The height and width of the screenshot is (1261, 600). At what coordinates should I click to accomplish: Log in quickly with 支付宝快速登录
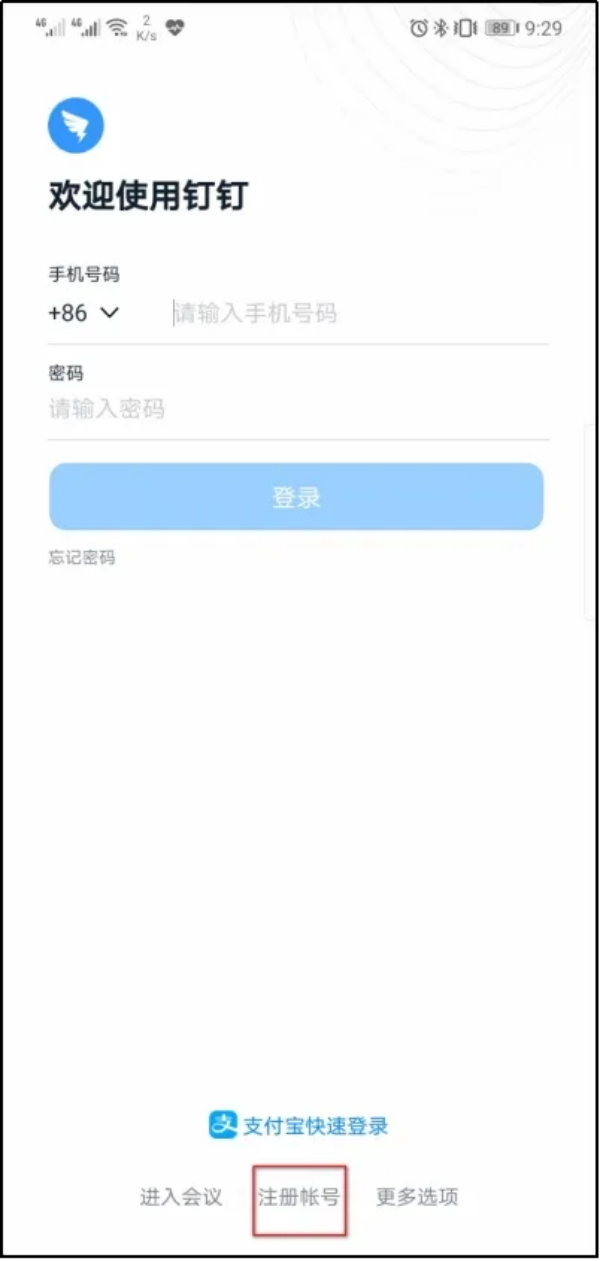tap(298, 1125)
